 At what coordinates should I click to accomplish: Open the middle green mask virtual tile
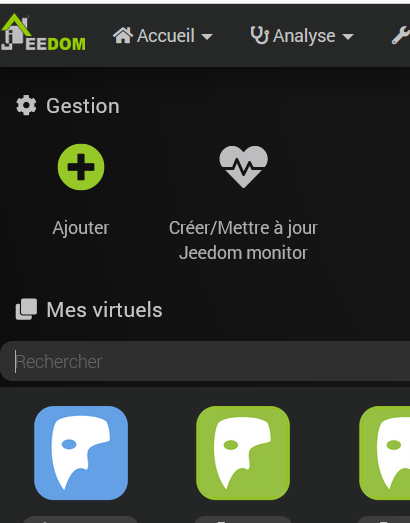243,453
